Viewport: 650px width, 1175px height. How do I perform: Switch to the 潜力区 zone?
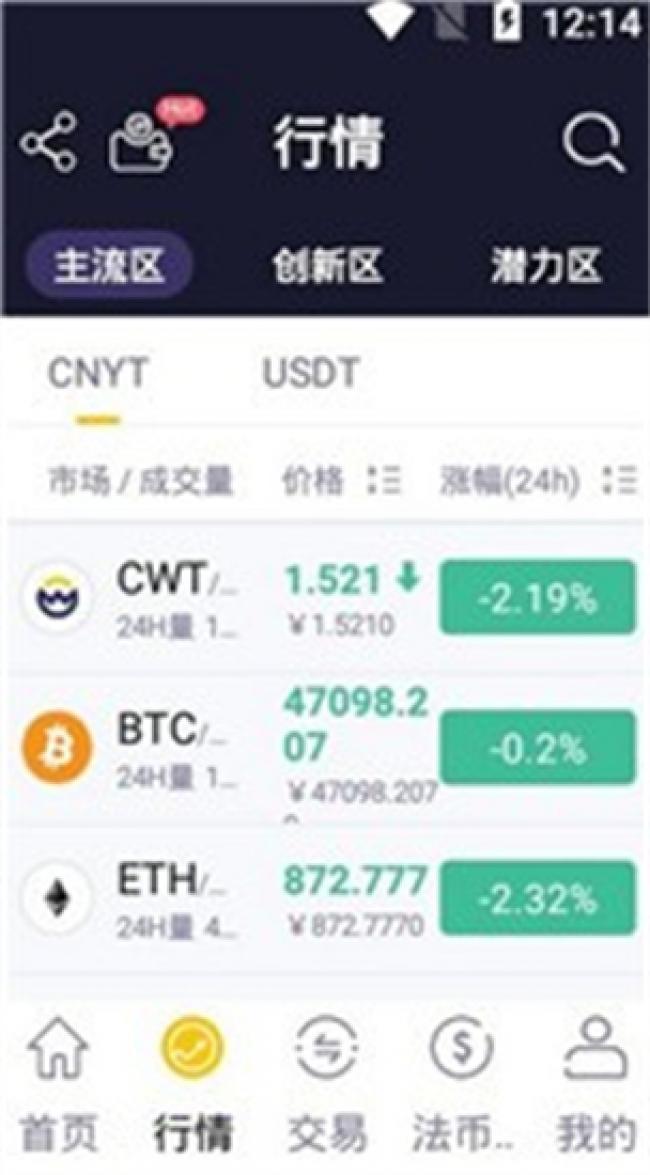pyautogui.click(x=545, y=266)
